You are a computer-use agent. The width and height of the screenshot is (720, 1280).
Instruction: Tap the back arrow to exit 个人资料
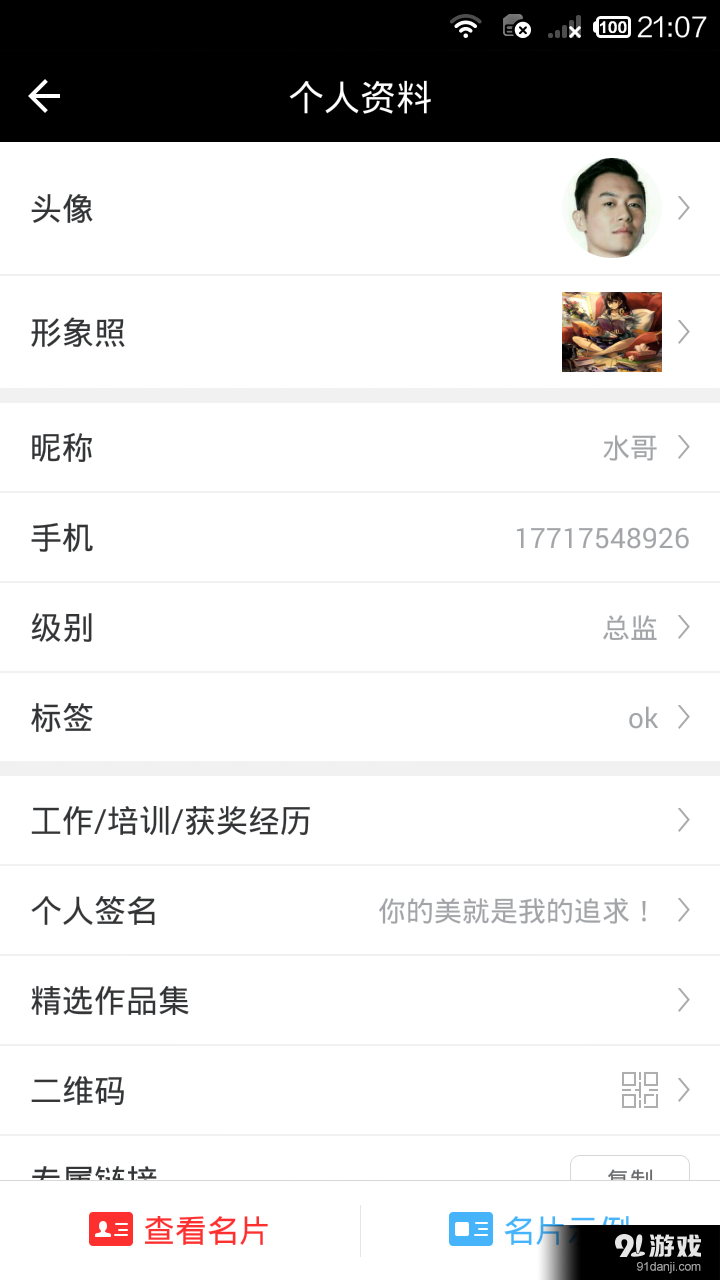[43, 96]
